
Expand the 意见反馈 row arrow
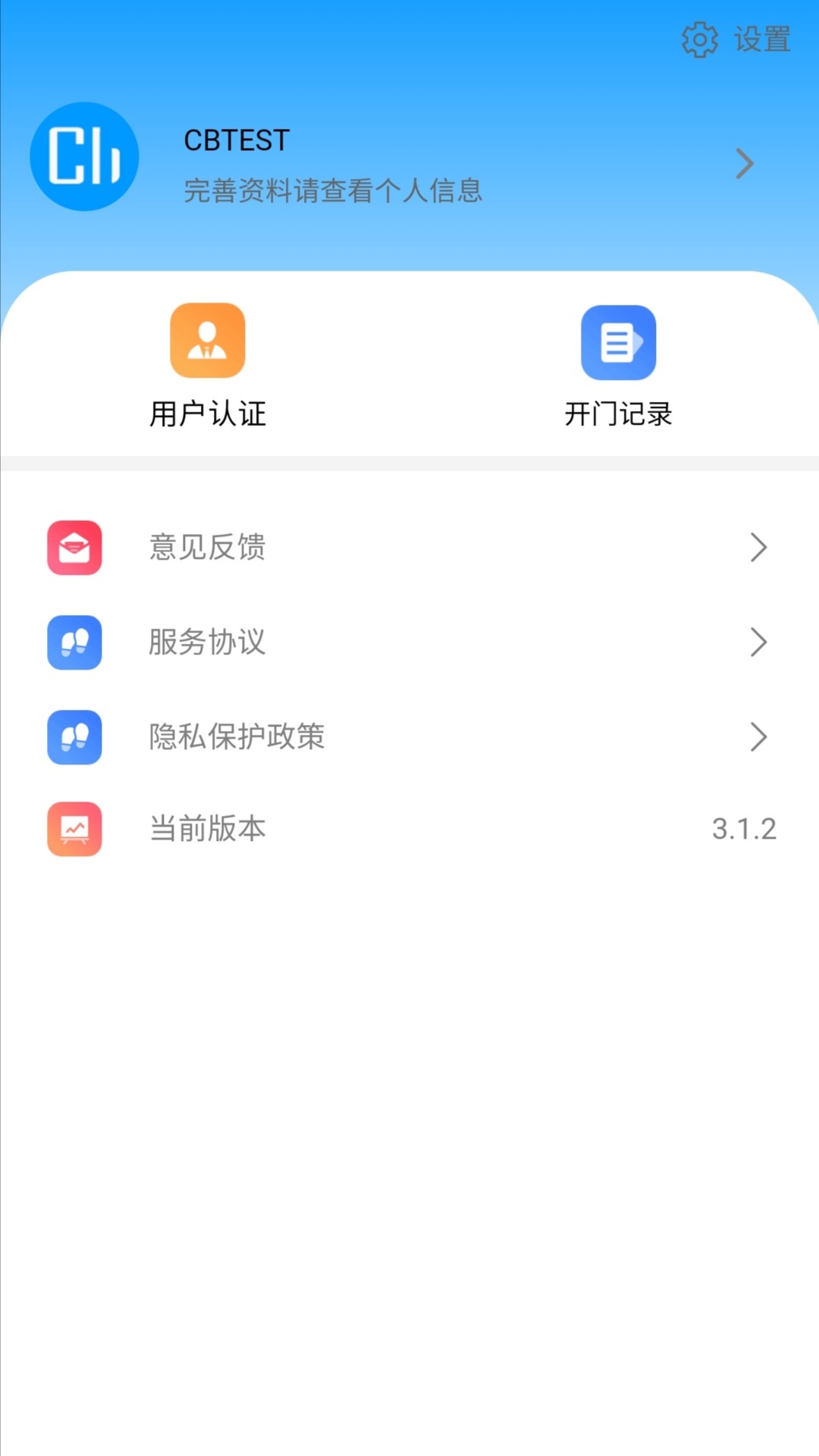coord(758,548)
